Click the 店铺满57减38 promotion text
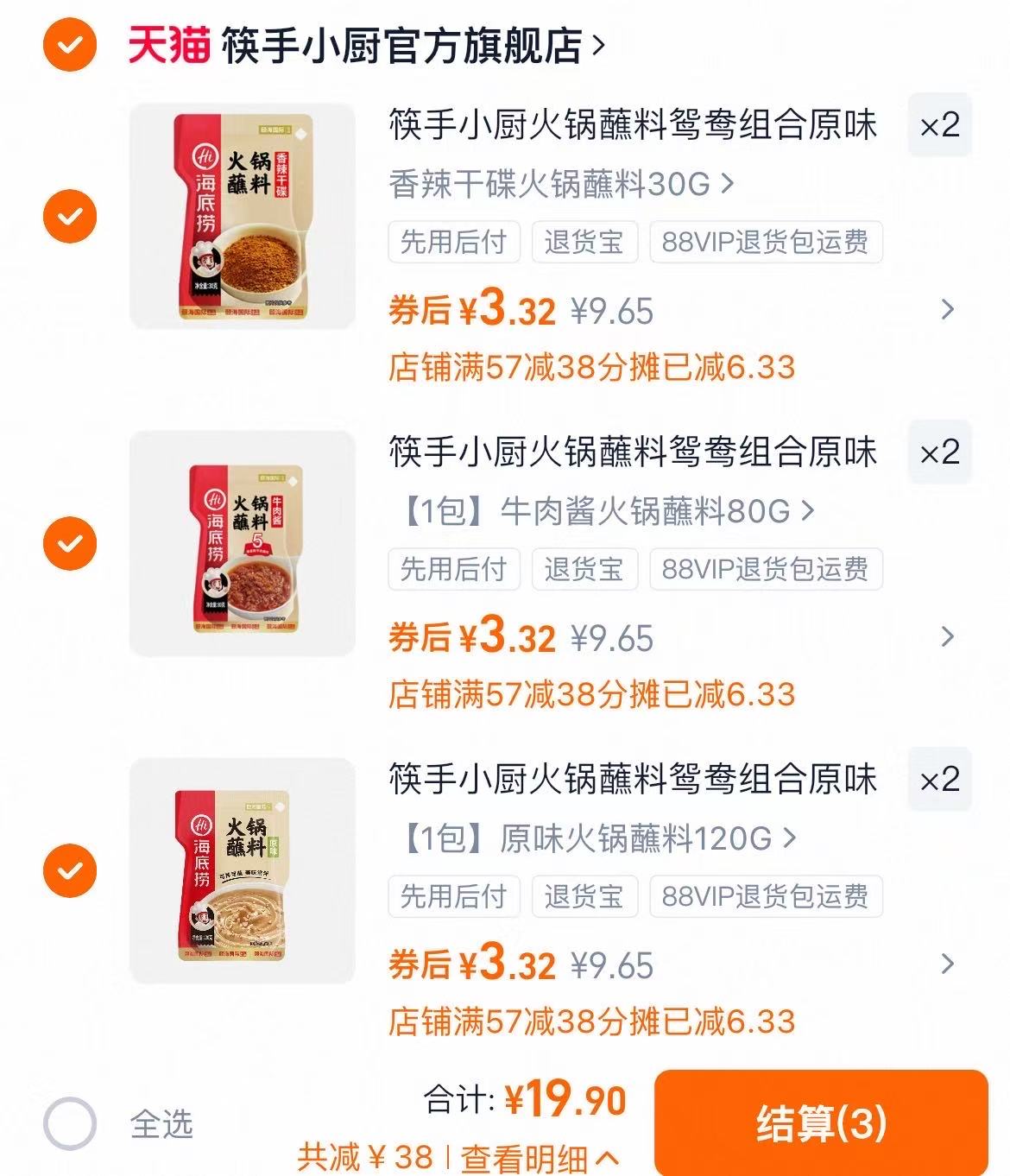This screenshot has height=1176, width=1010. pos(596,369)
